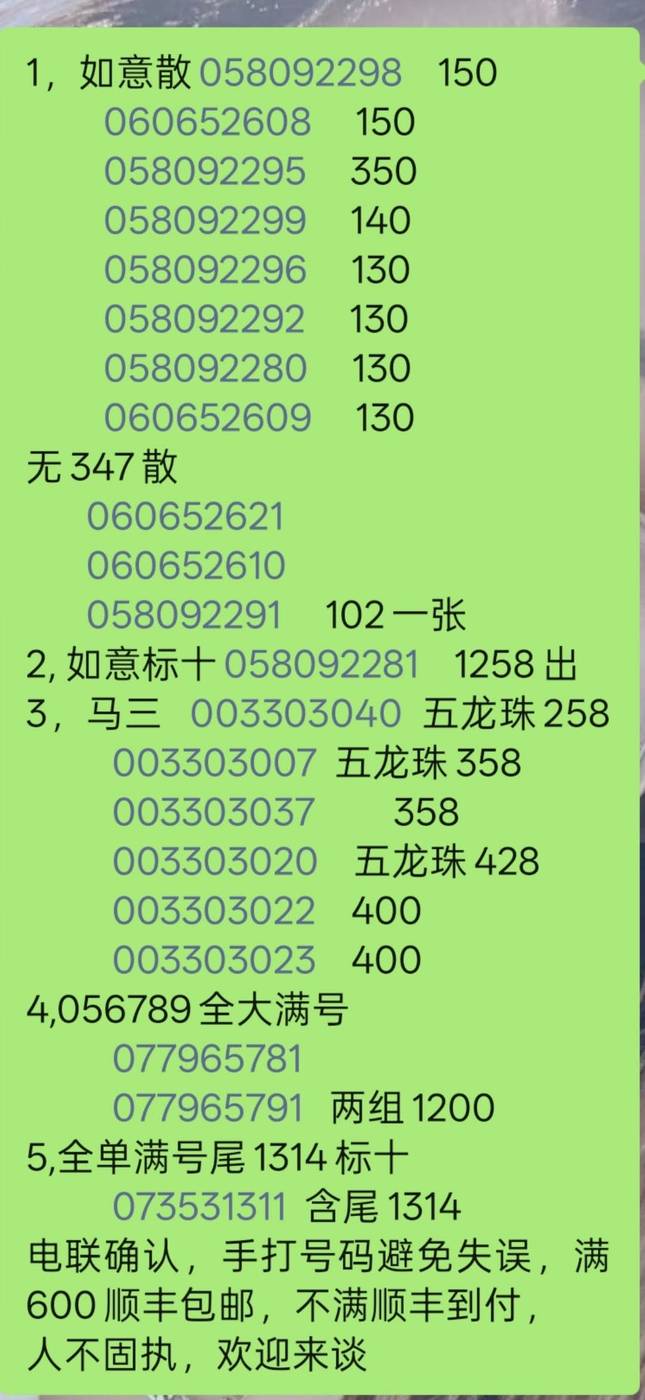
Task: Select the linked number 058092295
Action: point(205,171)
